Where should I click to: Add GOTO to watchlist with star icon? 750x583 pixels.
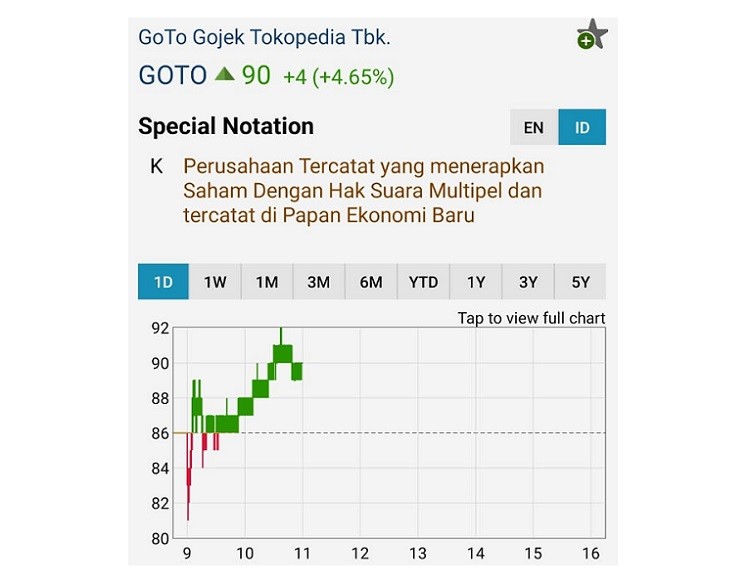tap(591, 36)
